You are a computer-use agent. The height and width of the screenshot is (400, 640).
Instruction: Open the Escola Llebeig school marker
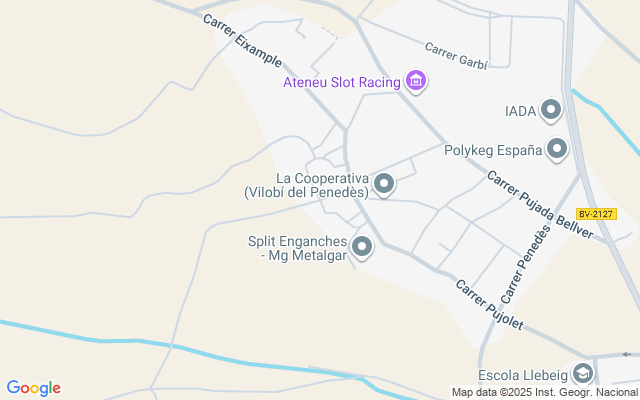(x=583, y=374)
